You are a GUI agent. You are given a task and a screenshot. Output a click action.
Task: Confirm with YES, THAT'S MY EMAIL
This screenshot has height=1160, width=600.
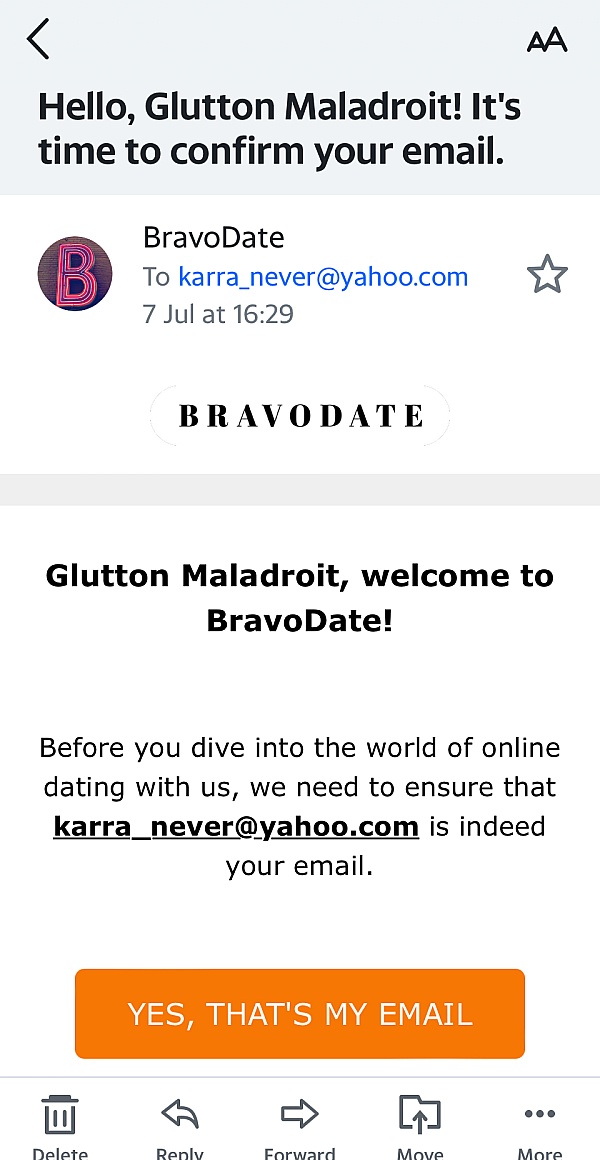point(300,1013)
